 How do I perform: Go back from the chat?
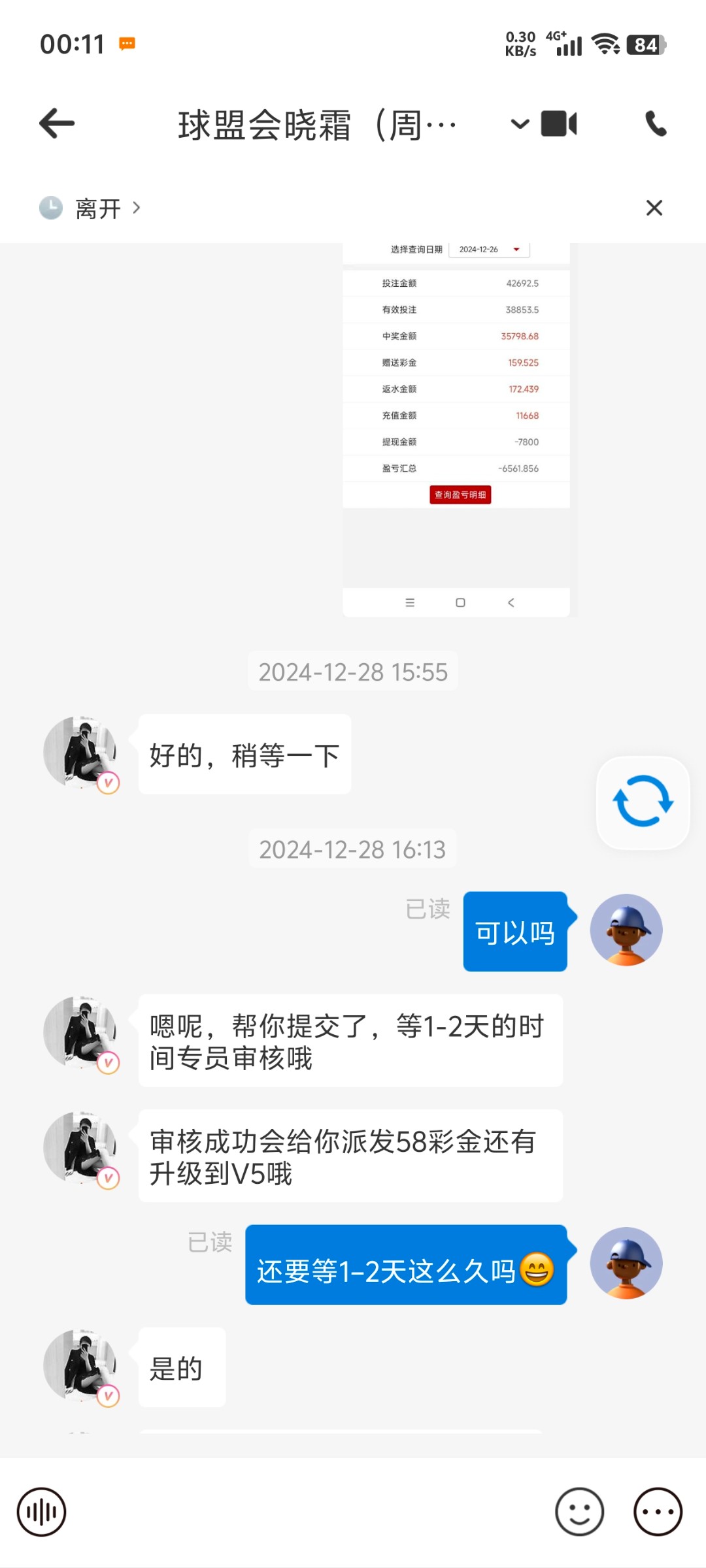tap(58, 123)
